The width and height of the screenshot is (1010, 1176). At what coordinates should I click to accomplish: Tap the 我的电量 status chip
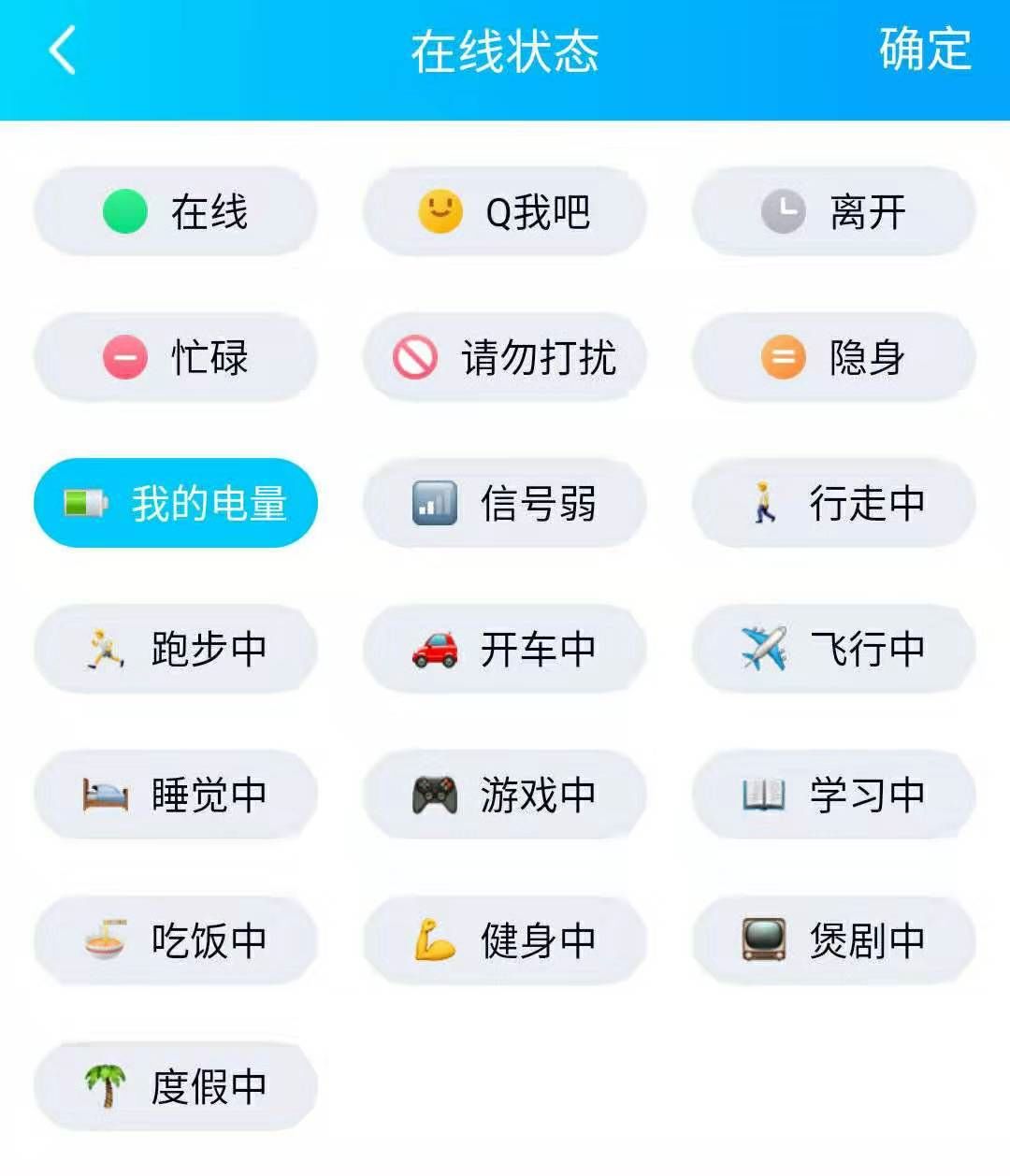(x=176, y=503)
